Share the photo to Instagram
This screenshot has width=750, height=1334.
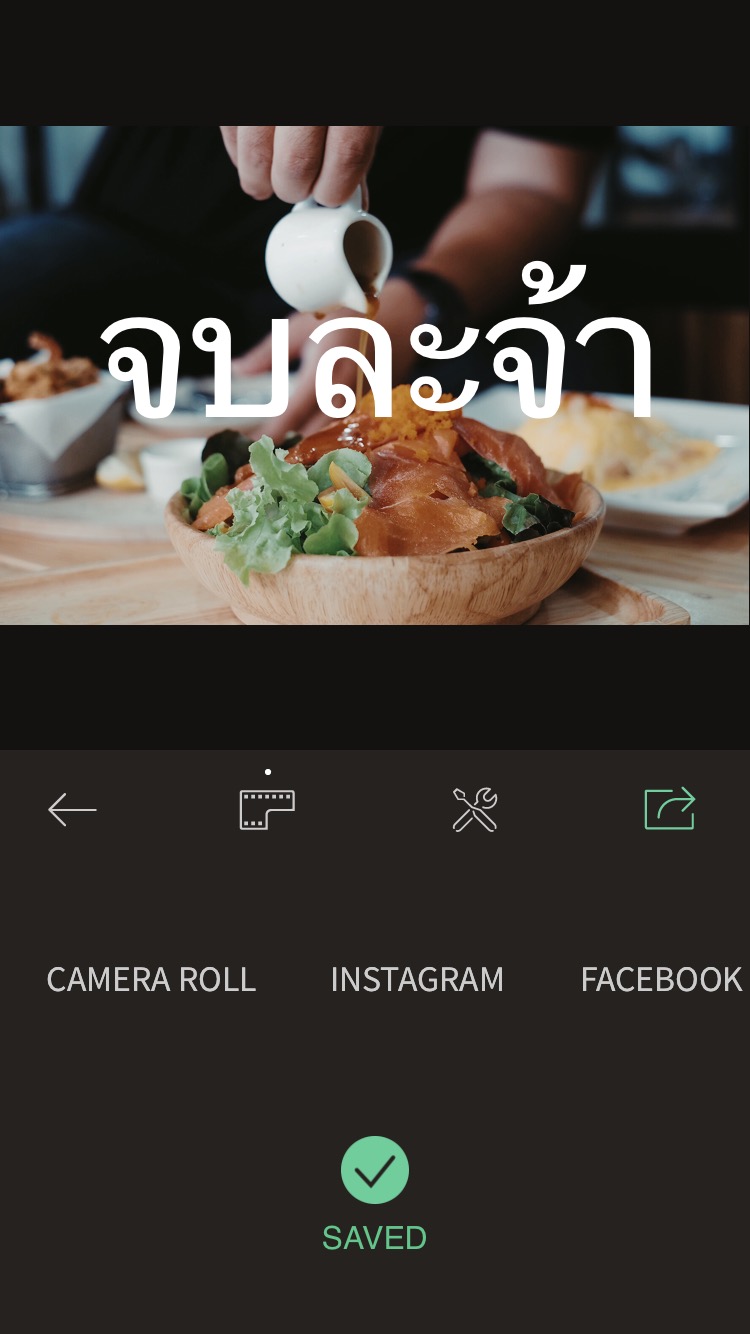(417, 979)
